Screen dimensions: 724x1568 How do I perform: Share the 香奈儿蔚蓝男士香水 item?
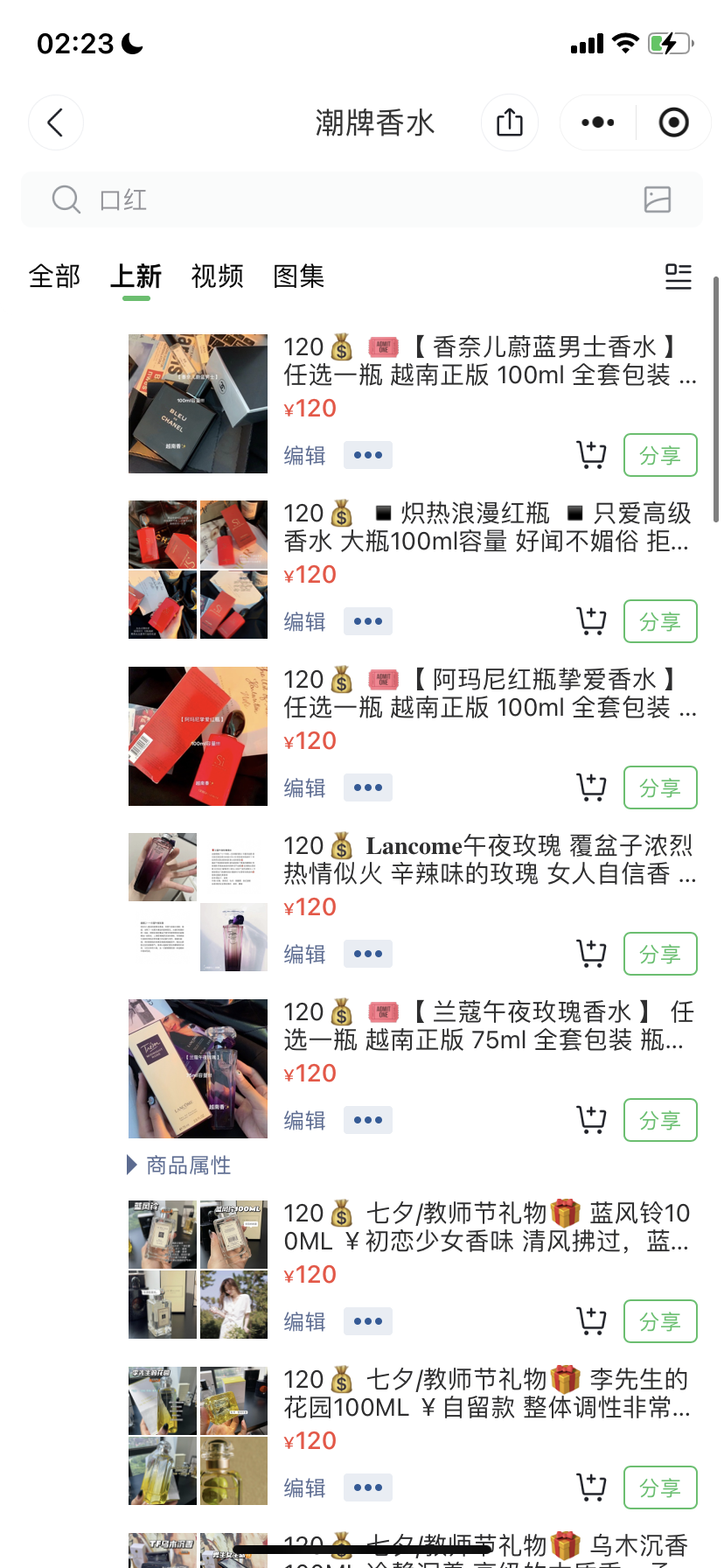(x=660, y=455)
